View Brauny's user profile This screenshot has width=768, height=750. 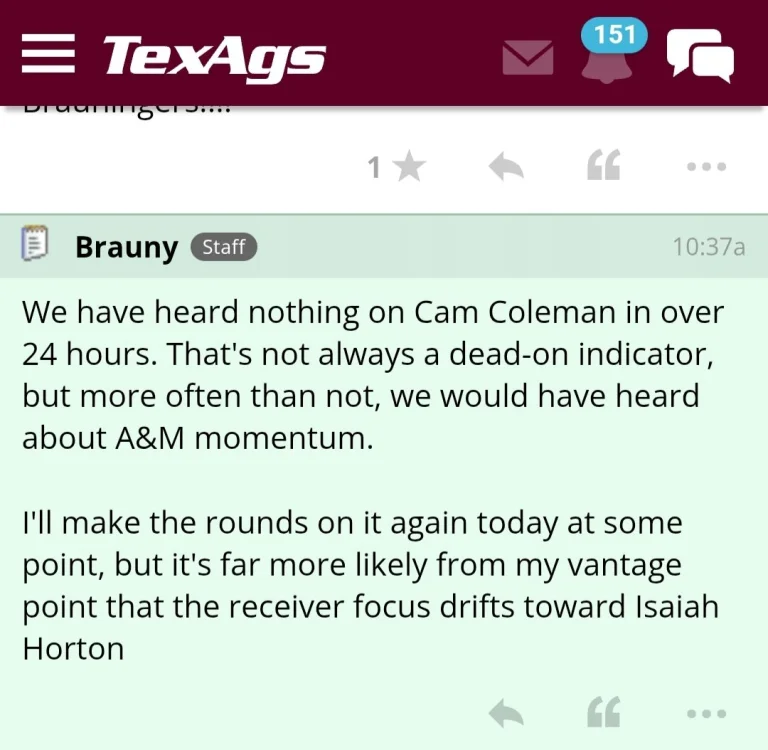[x=126, y=246]
